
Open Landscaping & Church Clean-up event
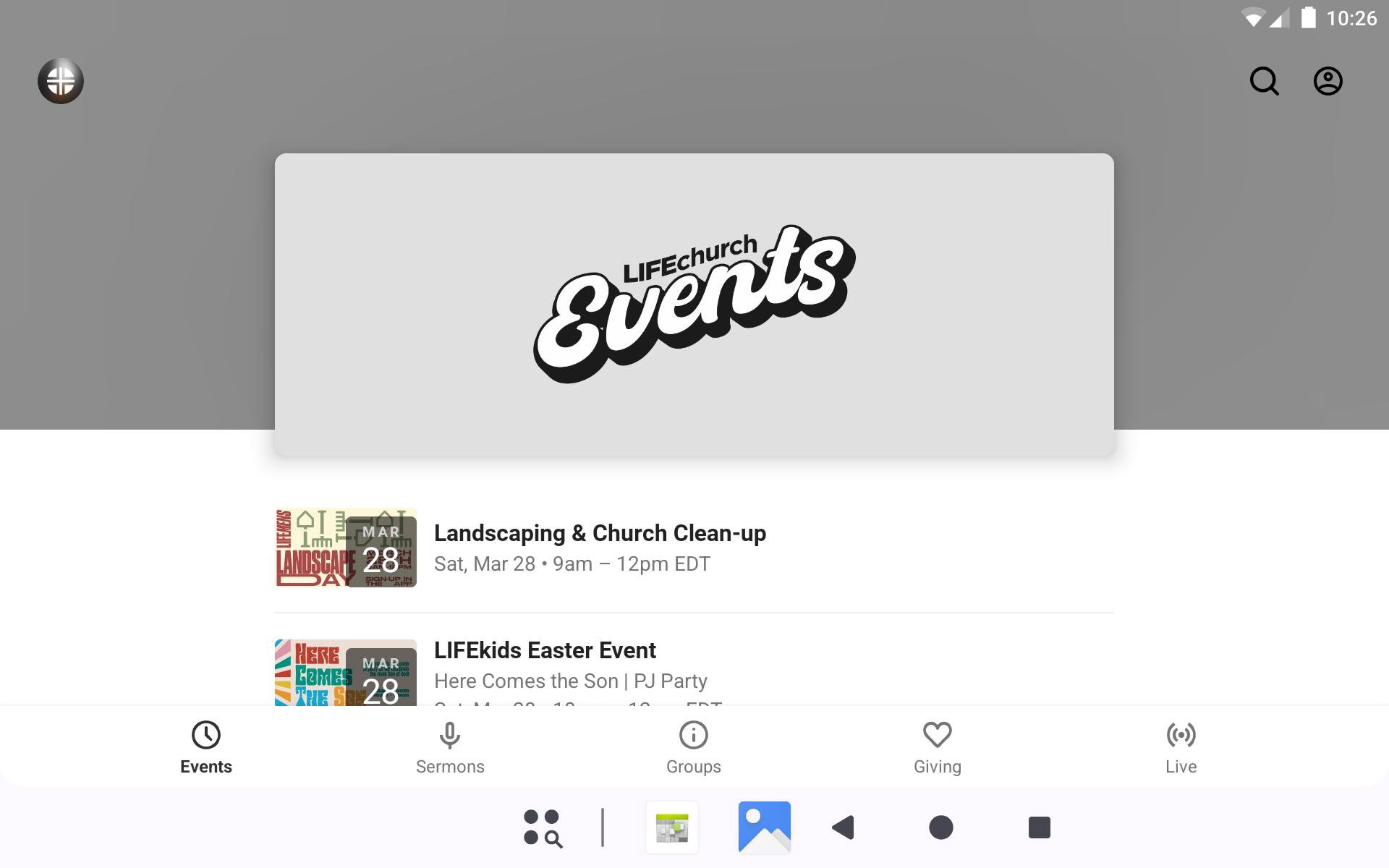pyautogui.click(x=600, y=548)
